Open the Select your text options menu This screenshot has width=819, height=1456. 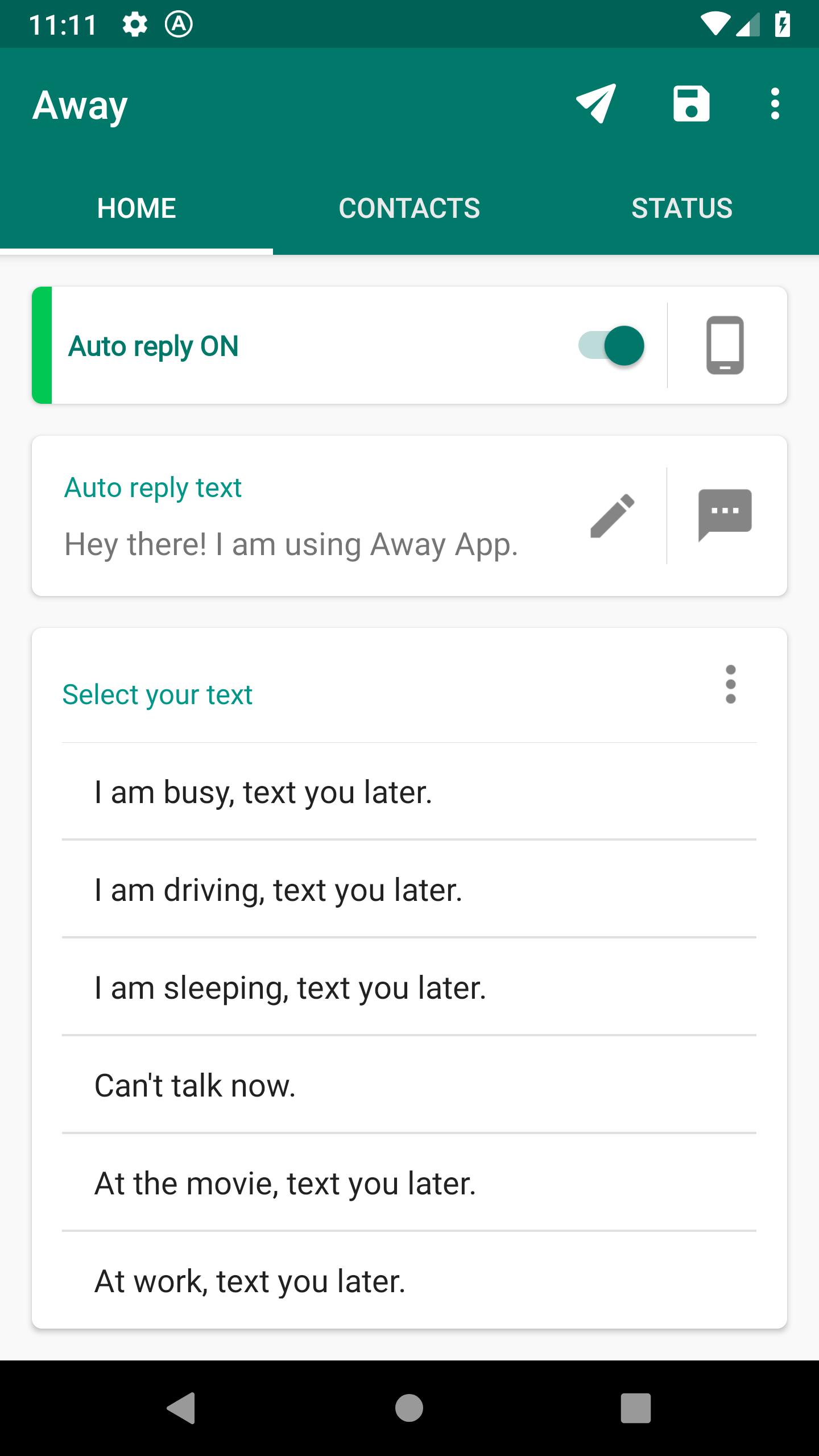[731, 684]
